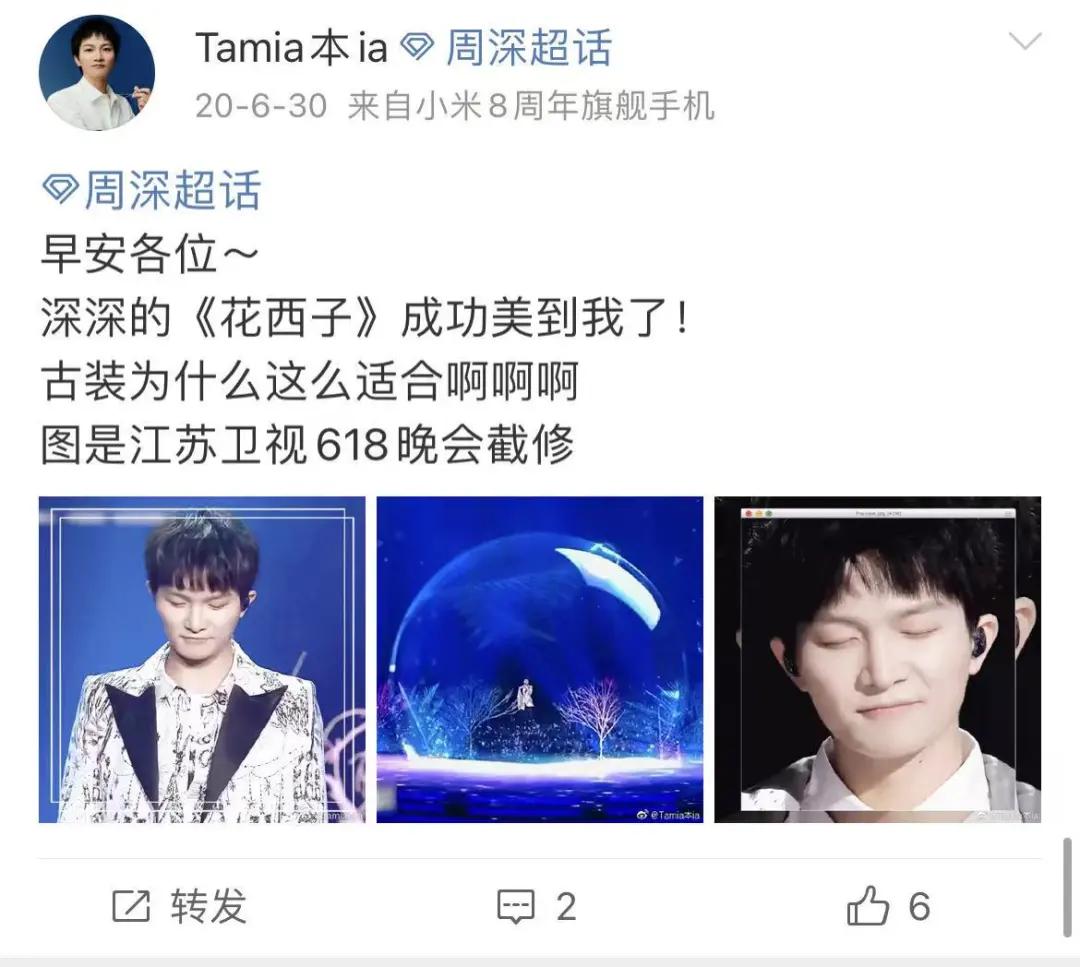Open Tamia本ia's profile avatar
This screenshot has width=1080, height=967.
pyautogui.click(x=97, y=72)
